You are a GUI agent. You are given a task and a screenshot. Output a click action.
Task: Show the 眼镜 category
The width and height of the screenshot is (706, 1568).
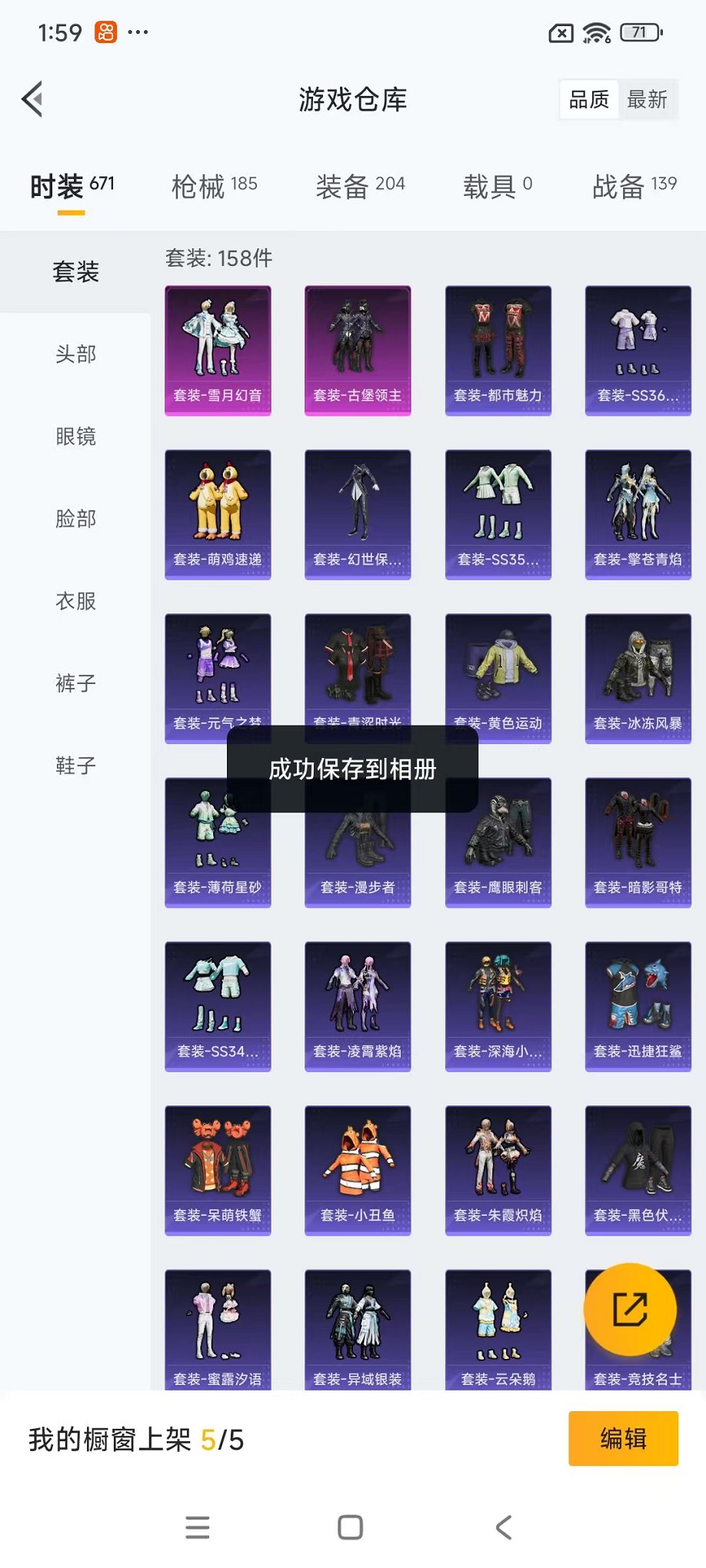click(x=75, y=437)
